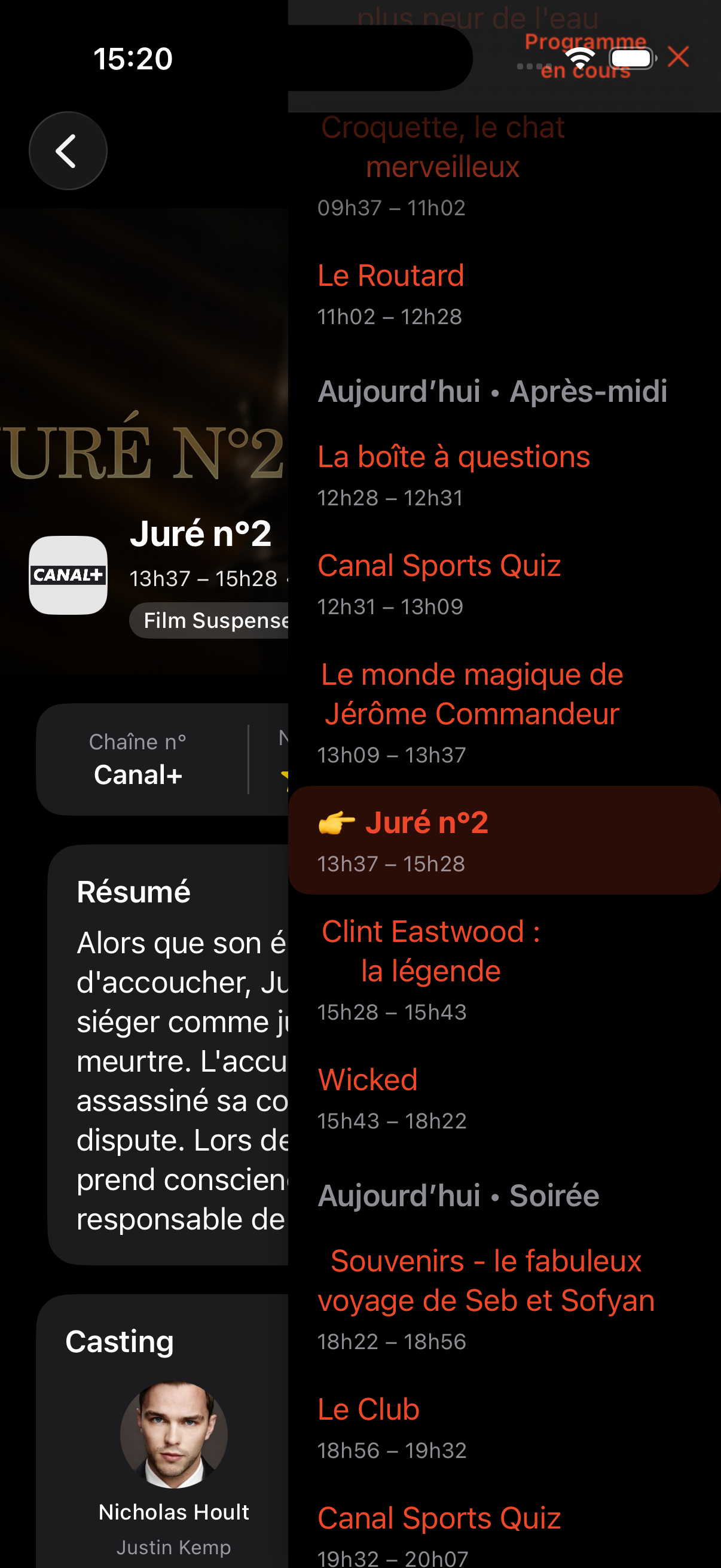Tap the battery indicator icon

[x=630, y=57]
